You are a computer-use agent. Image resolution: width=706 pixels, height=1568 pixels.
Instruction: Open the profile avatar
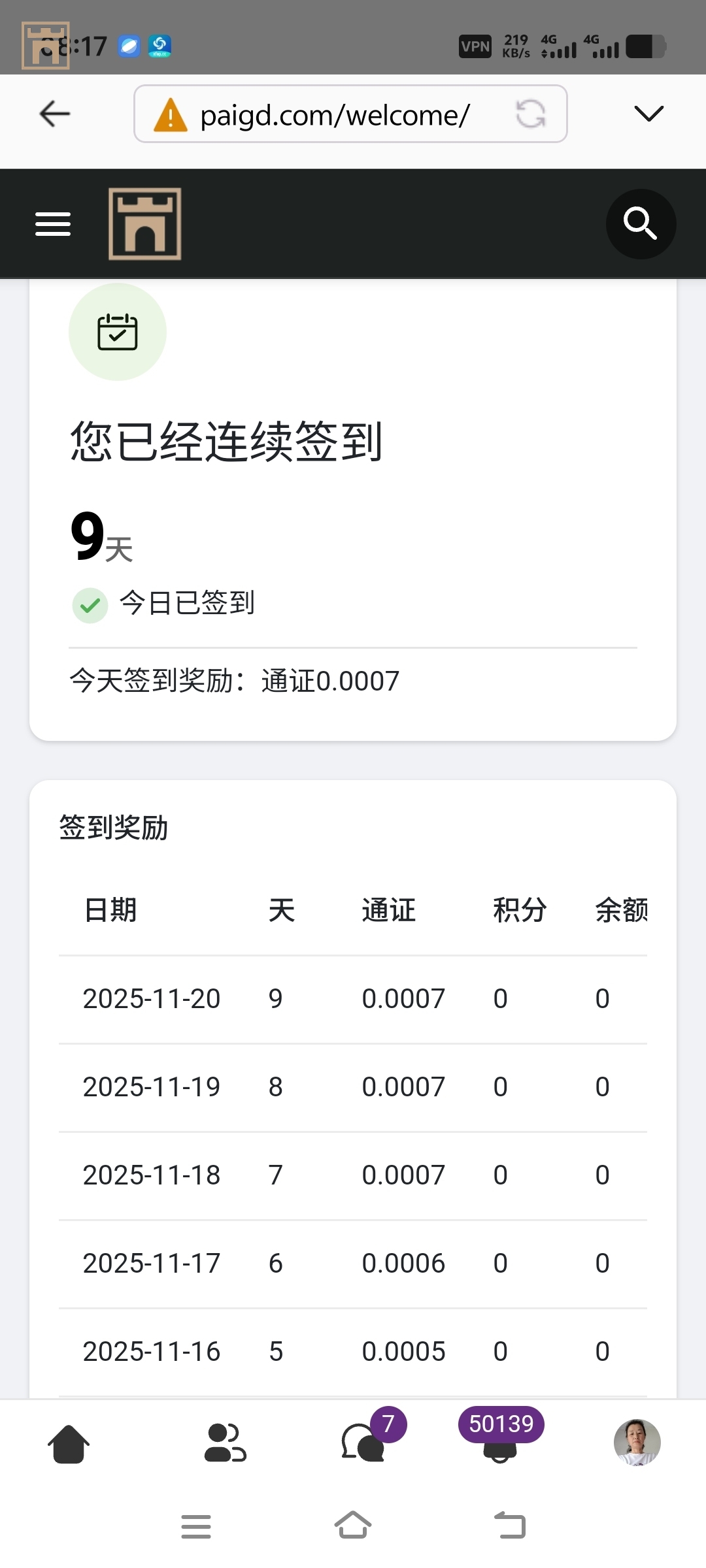coord(637,1443)
